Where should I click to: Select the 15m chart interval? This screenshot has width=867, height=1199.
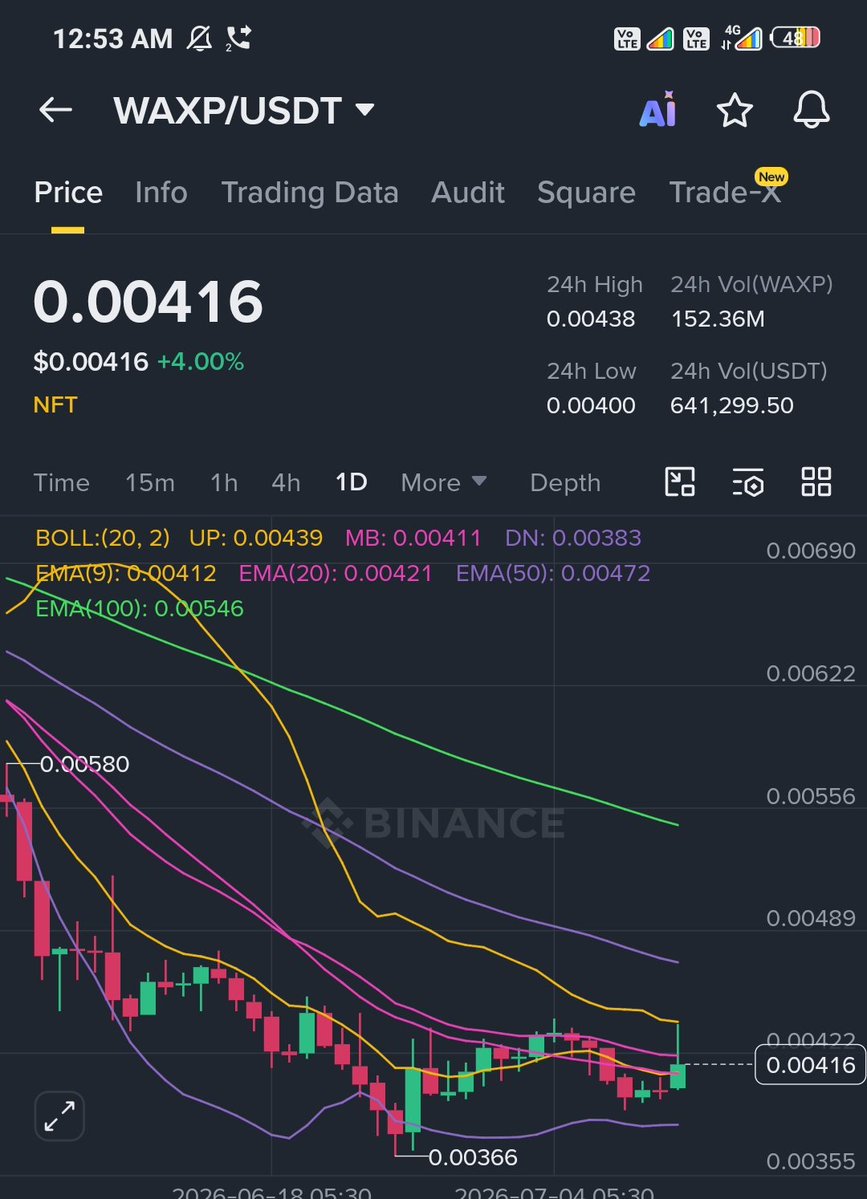click(x=150, y=483)
